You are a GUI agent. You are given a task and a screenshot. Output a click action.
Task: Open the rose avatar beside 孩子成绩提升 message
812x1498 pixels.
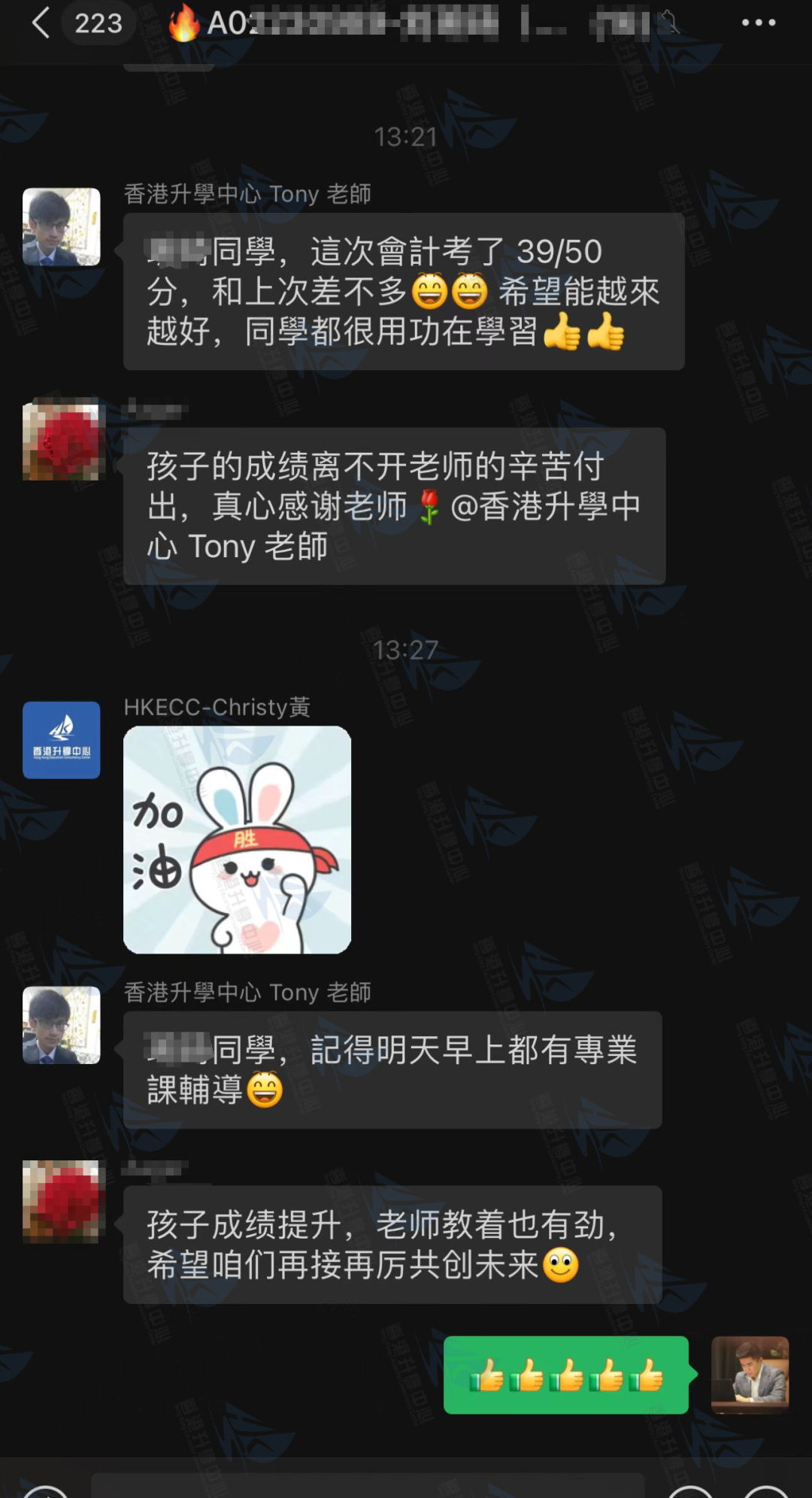pos(61,1201)
